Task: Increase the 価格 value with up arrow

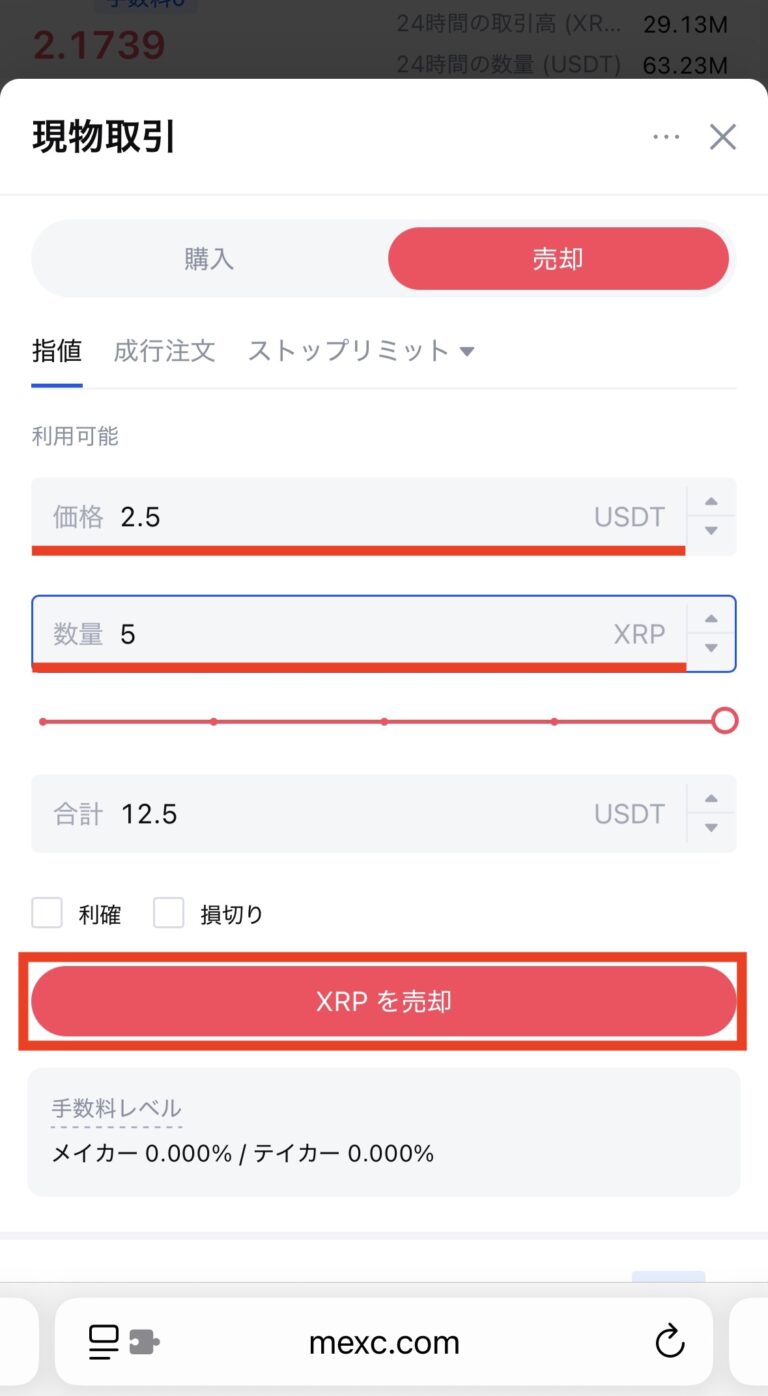Action: pos(711,502)
